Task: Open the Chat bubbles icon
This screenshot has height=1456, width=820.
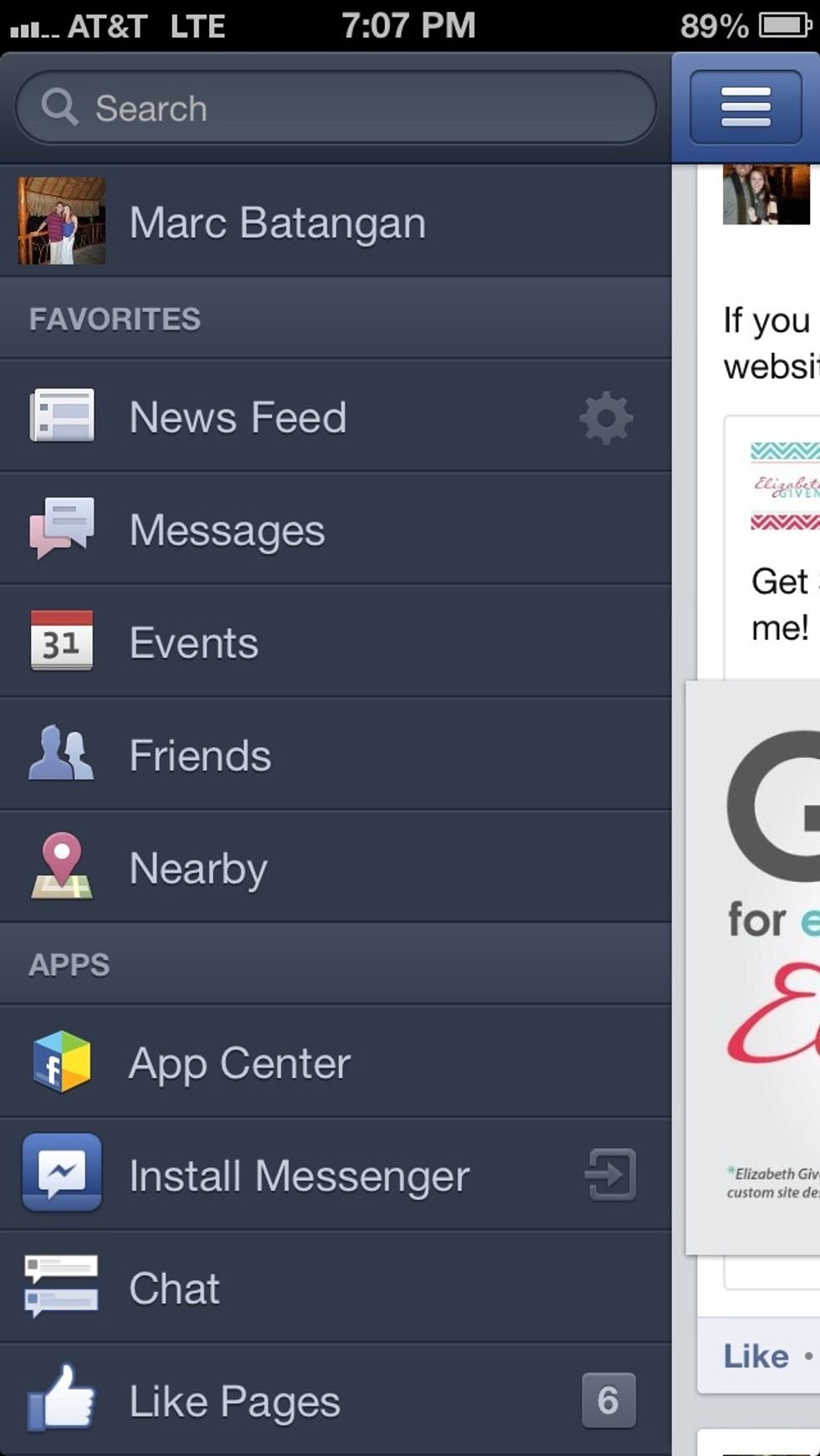Action: [x=60, y=1288]
